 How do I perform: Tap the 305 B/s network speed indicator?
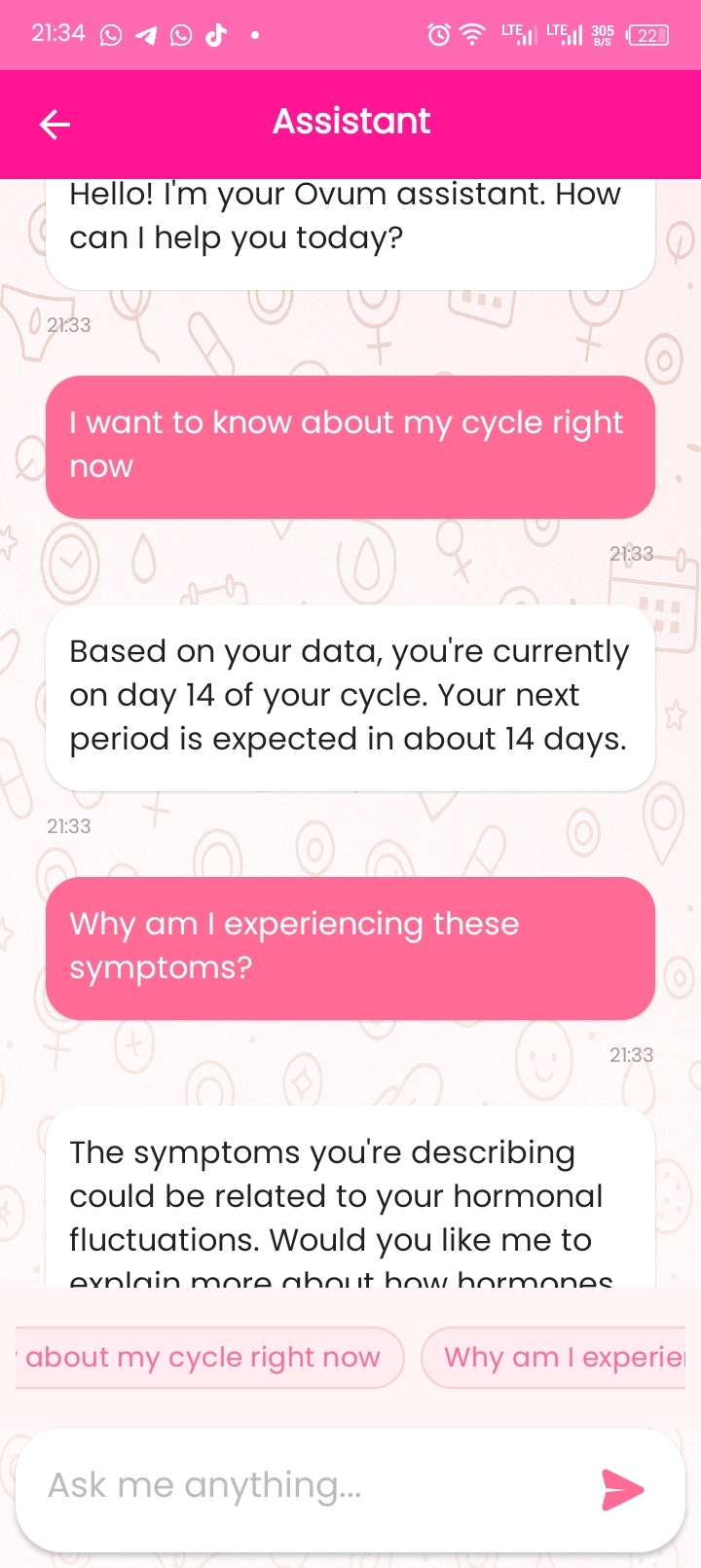(603, 34)
